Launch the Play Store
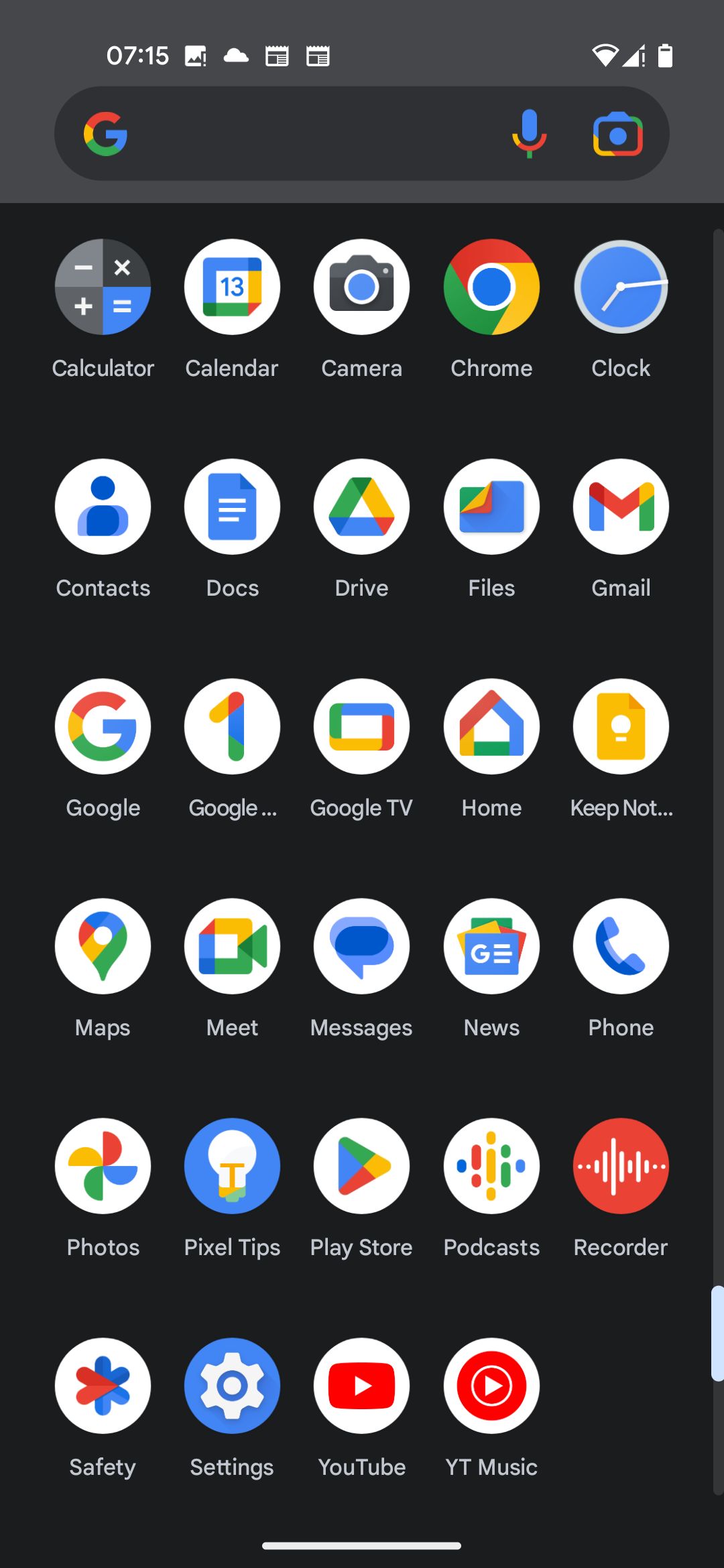The height and width of the screenshot is (1568, 724). coord(361,1166)
